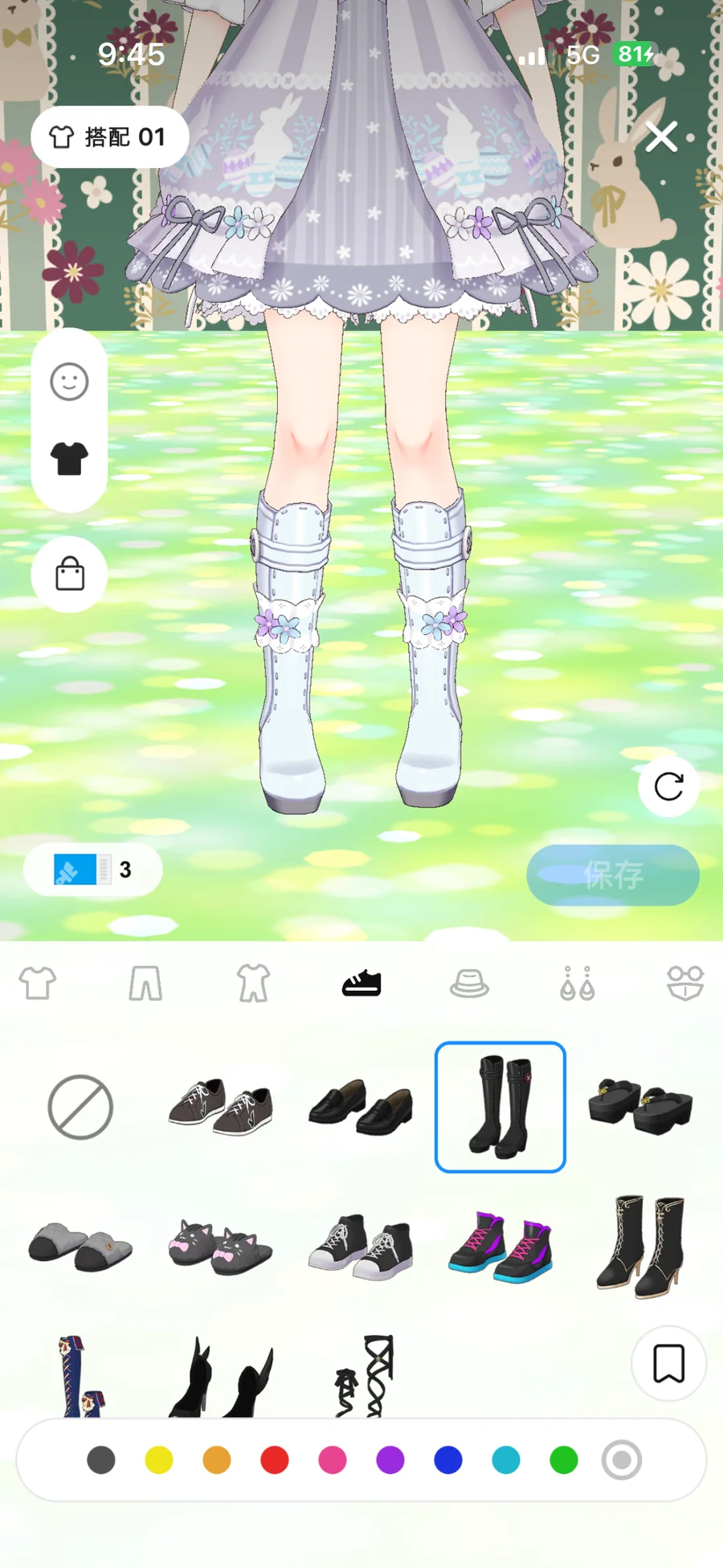Image resolution: width=723 pixels, height=1568 pixels.
Task: Tap the 保存 save button
Action: [x=612, y=875]
